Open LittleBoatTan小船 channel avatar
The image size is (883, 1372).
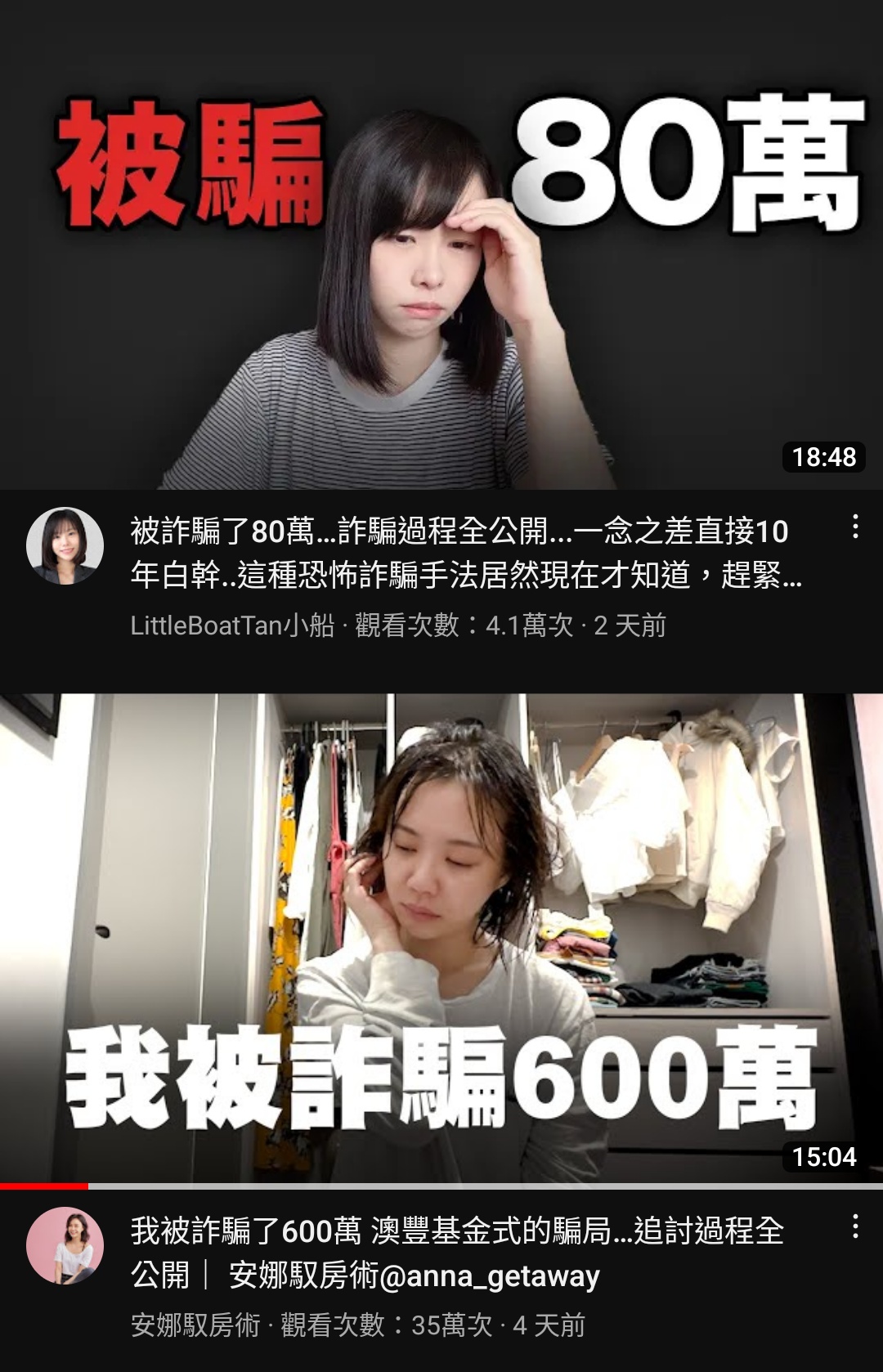tap(65, 545)
